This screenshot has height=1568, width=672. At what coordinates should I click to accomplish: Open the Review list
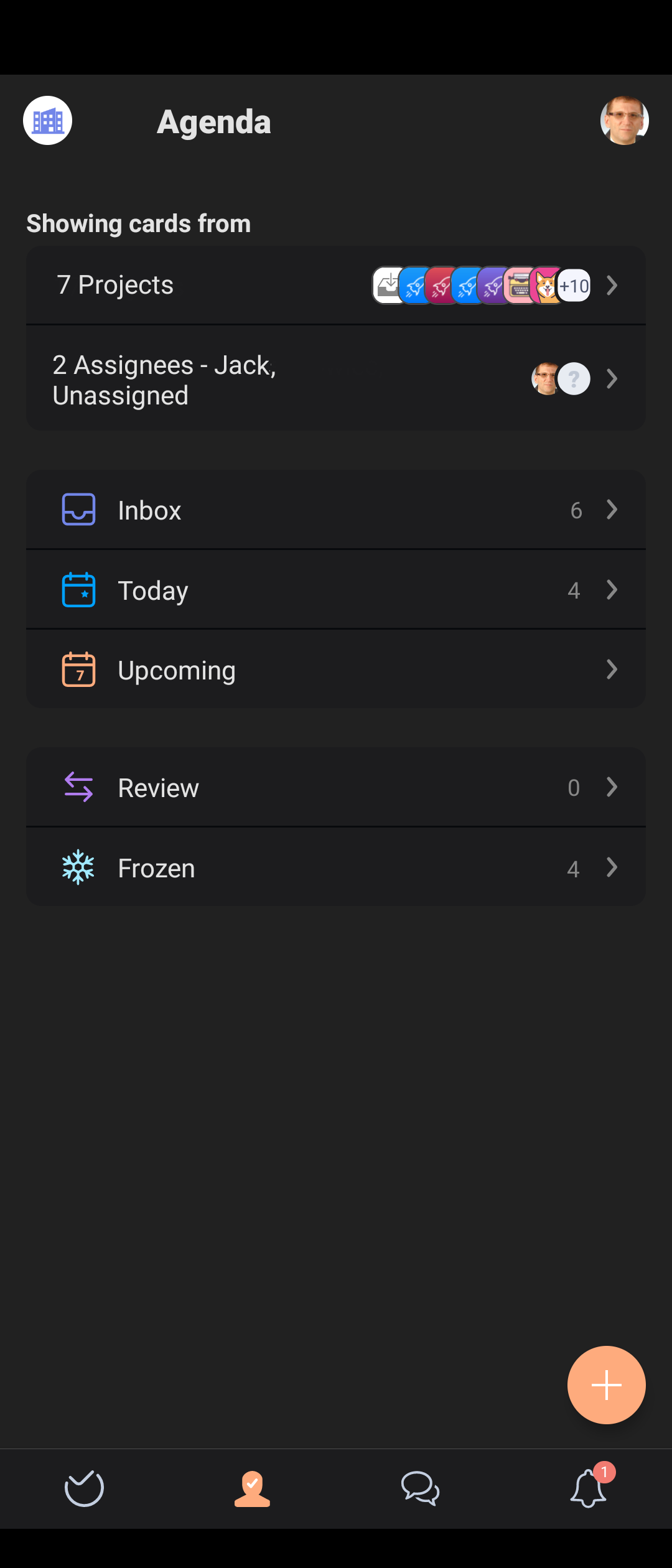click(x=336, y=788)
